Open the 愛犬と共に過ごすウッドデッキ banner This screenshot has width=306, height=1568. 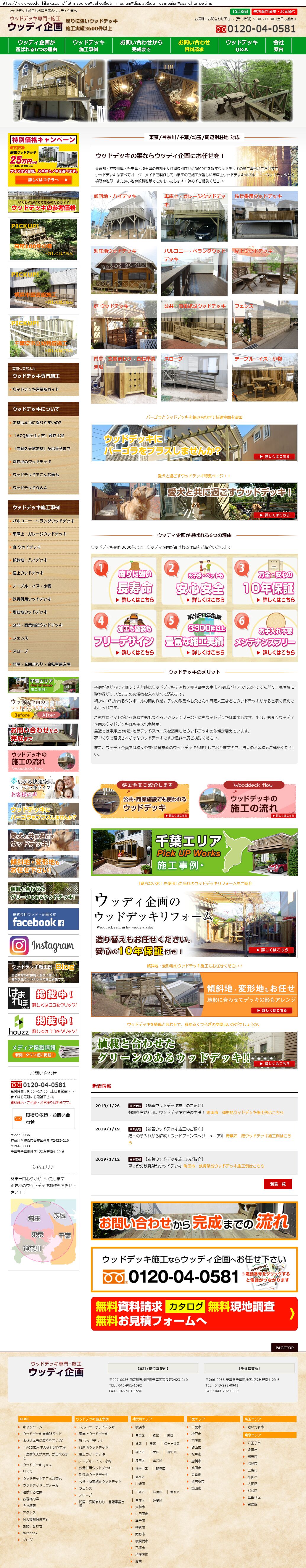(194, 501)
